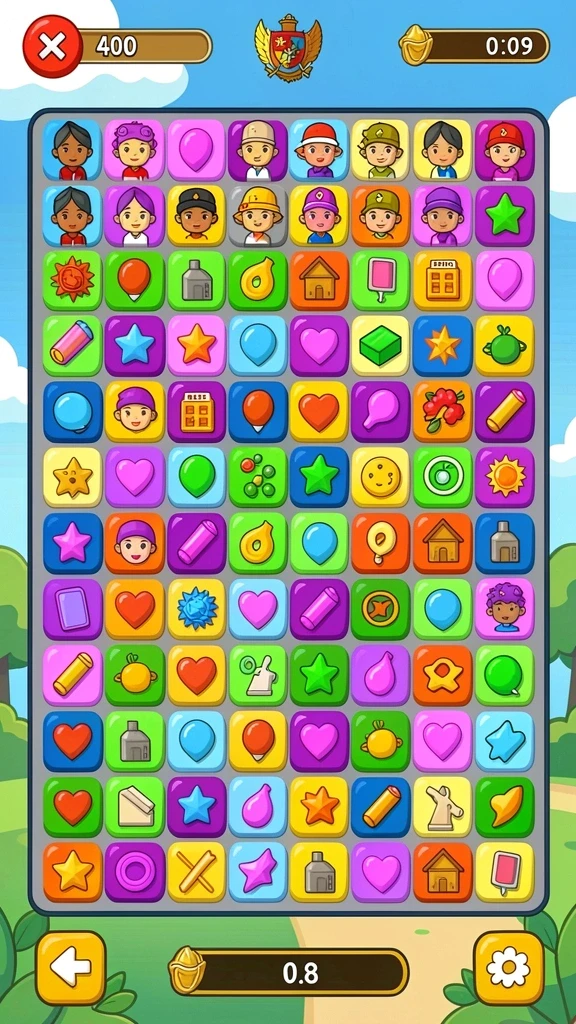576x1024 pixels.
Task: Select the green cube tile
Action: pos(380,346)
